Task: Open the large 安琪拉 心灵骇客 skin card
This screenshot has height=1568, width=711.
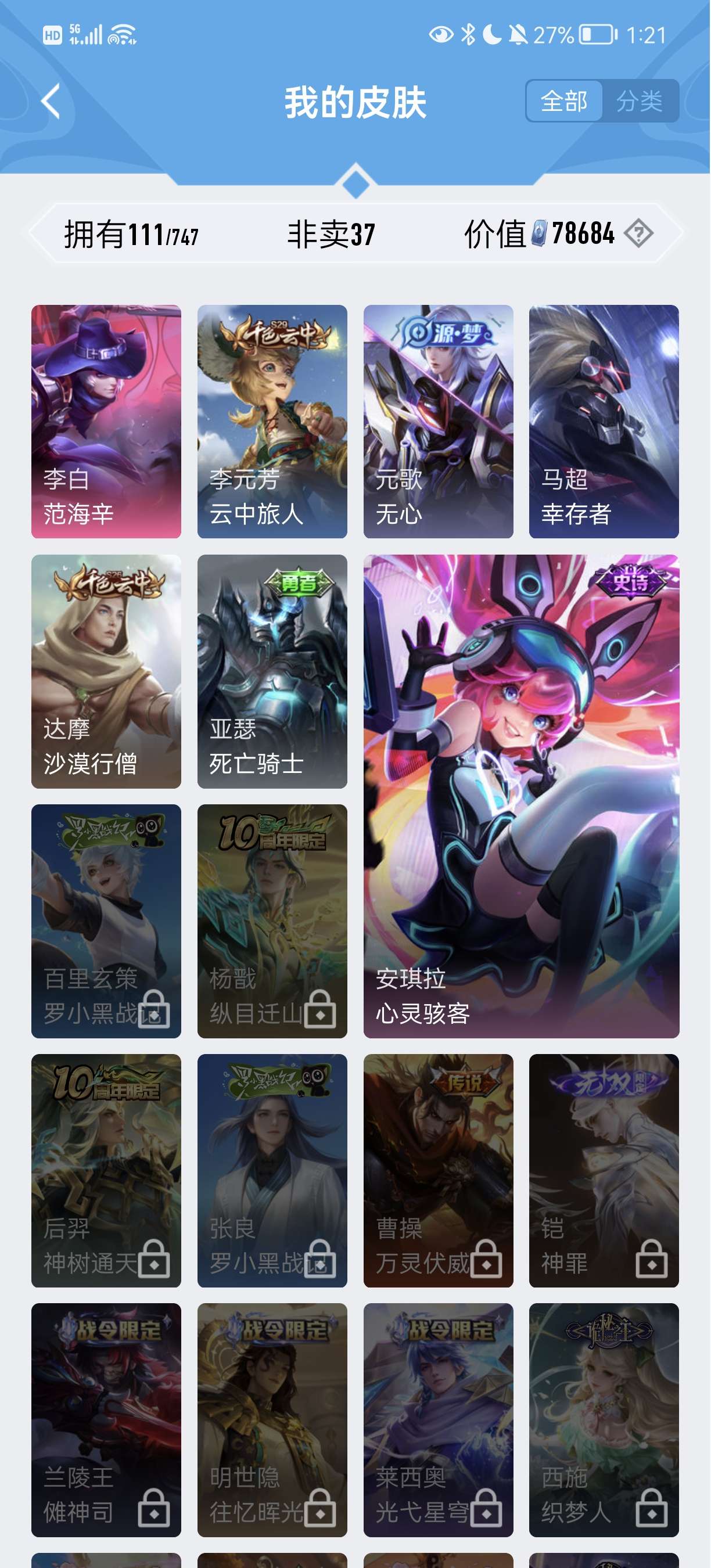Action: [x=521, y=796]
